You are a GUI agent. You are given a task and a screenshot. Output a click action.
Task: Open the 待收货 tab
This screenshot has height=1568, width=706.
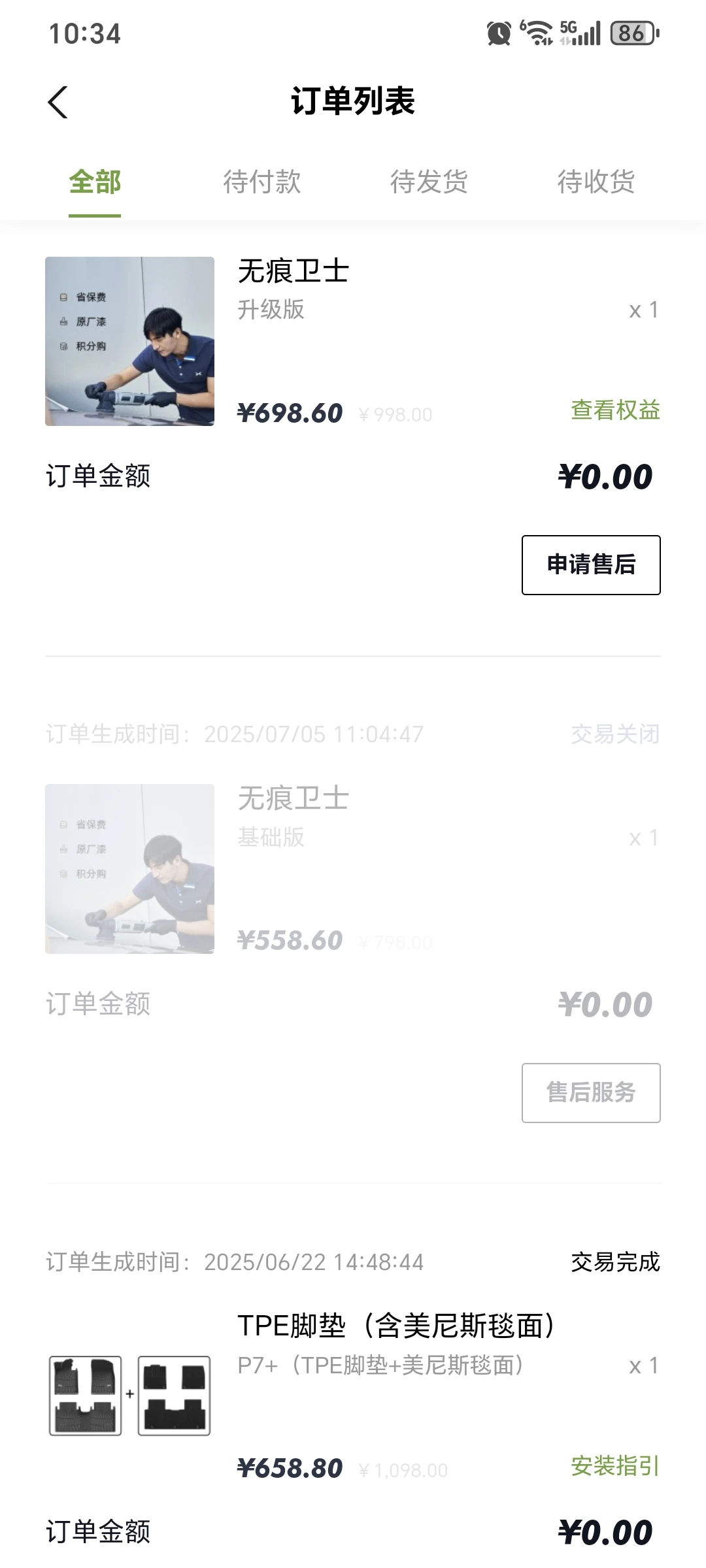[x=596, y=182]
